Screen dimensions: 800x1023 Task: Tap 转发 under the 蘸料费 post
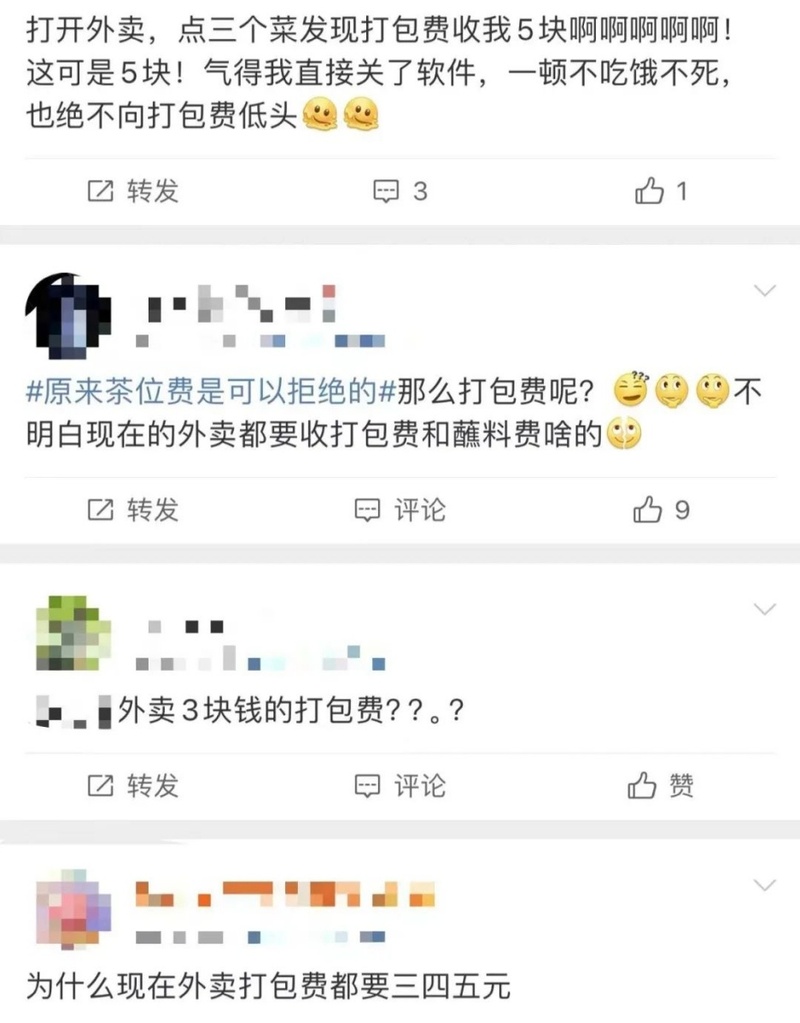[x=133, y=510]
